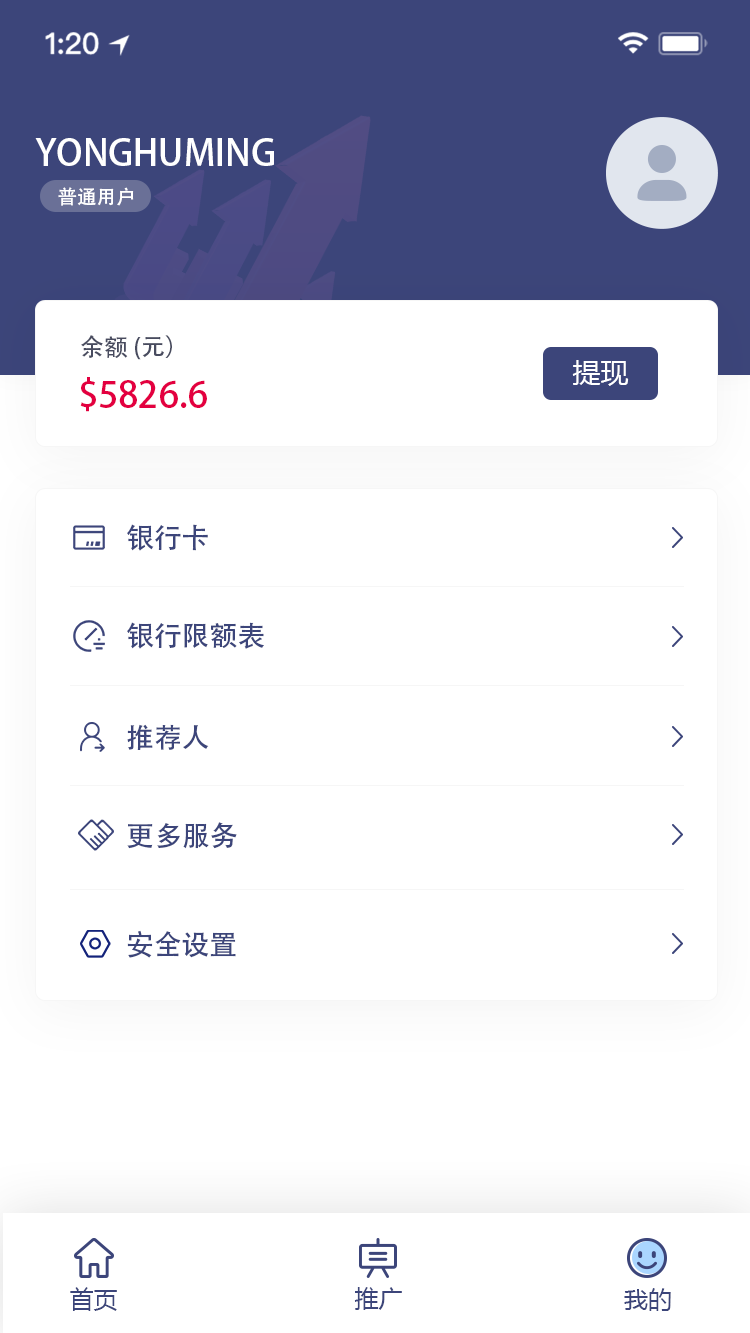The height and width of the screenshot is (1333, 750).
Task: Go to 安全设置 security settings
Action: [377, 944]
